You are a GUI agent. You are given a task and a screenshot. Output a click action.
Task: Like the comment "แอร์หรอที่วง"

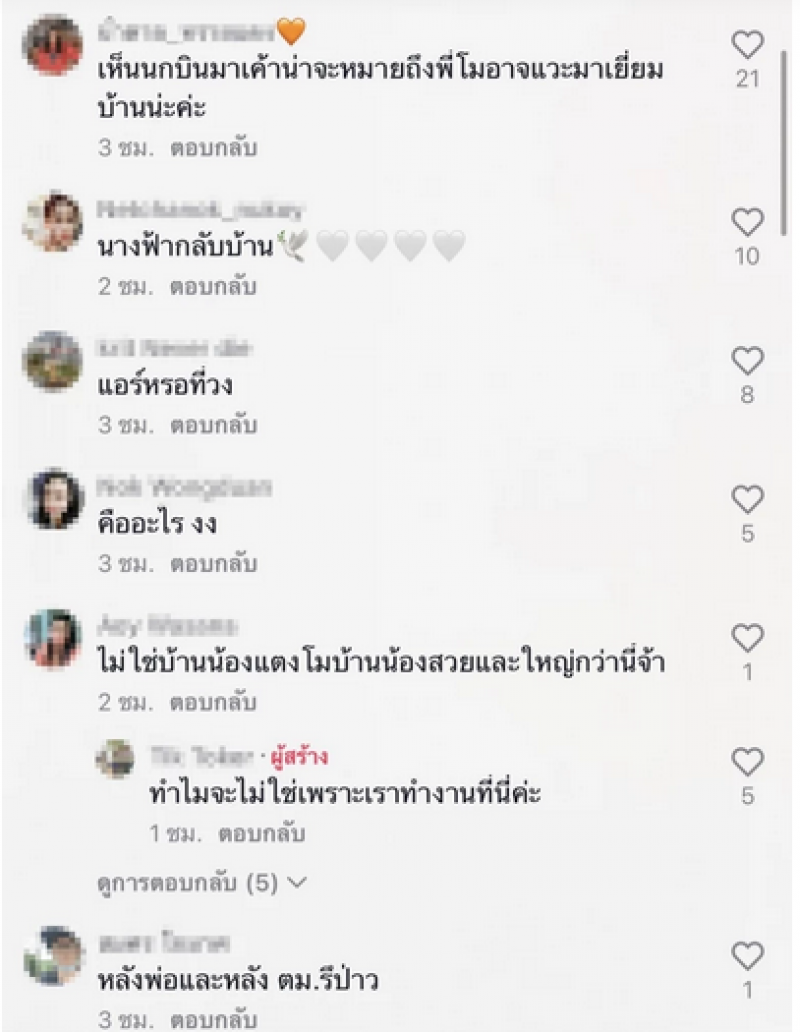(748, 360)
